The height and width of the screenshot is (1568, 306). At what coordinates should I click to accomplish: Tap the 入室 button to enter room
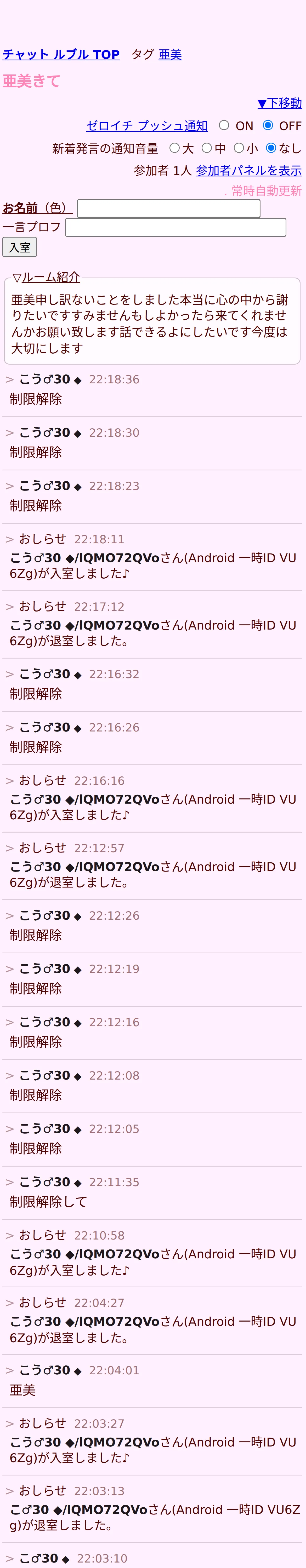20,247
